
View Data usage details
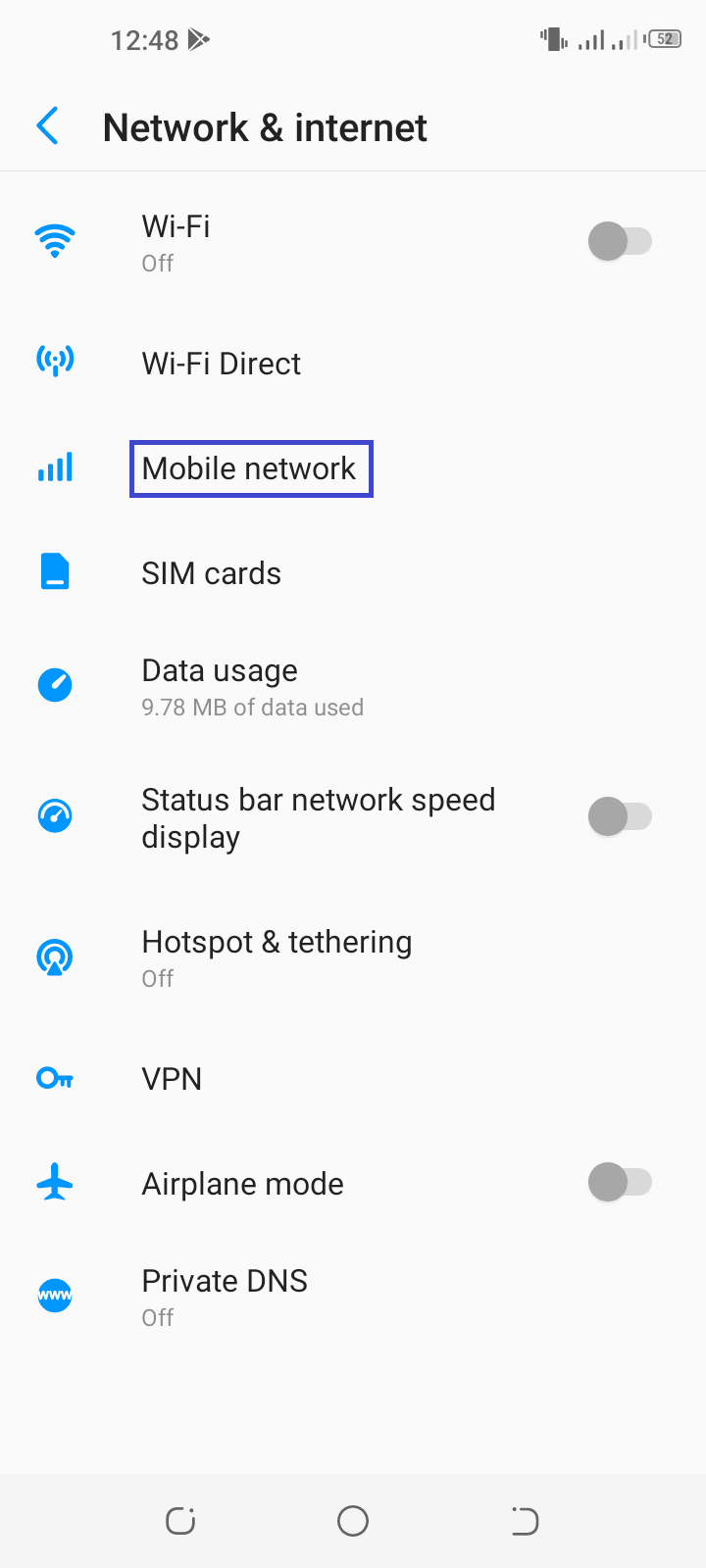[353, 687]
